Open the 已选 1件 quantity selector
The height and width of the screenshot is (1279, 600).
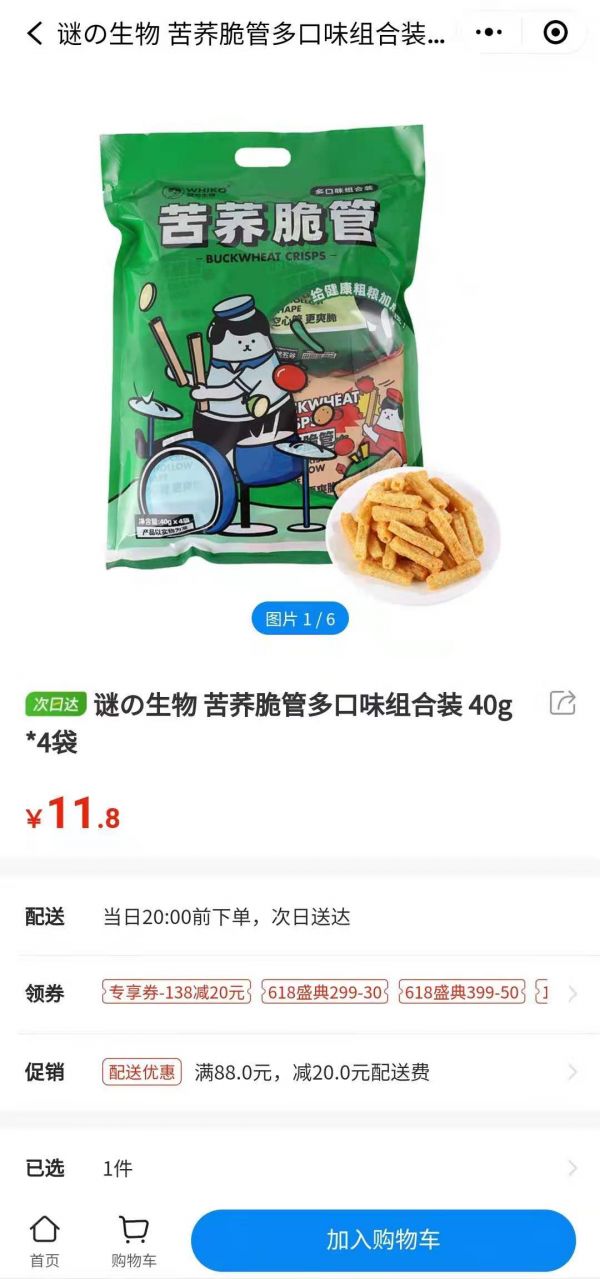point(573,1168)
